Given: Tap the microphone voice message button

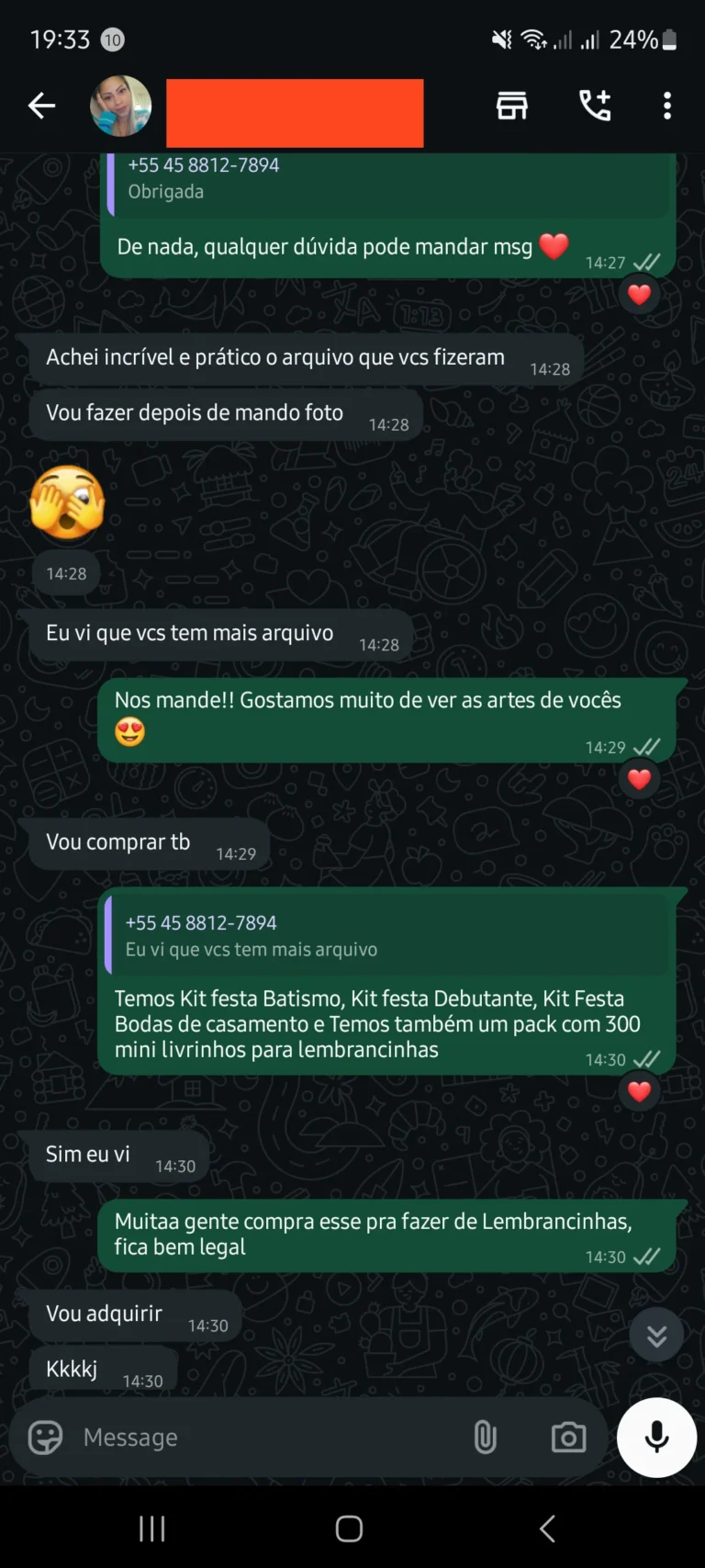Looking at the screenshot, I should [656, 1438].
